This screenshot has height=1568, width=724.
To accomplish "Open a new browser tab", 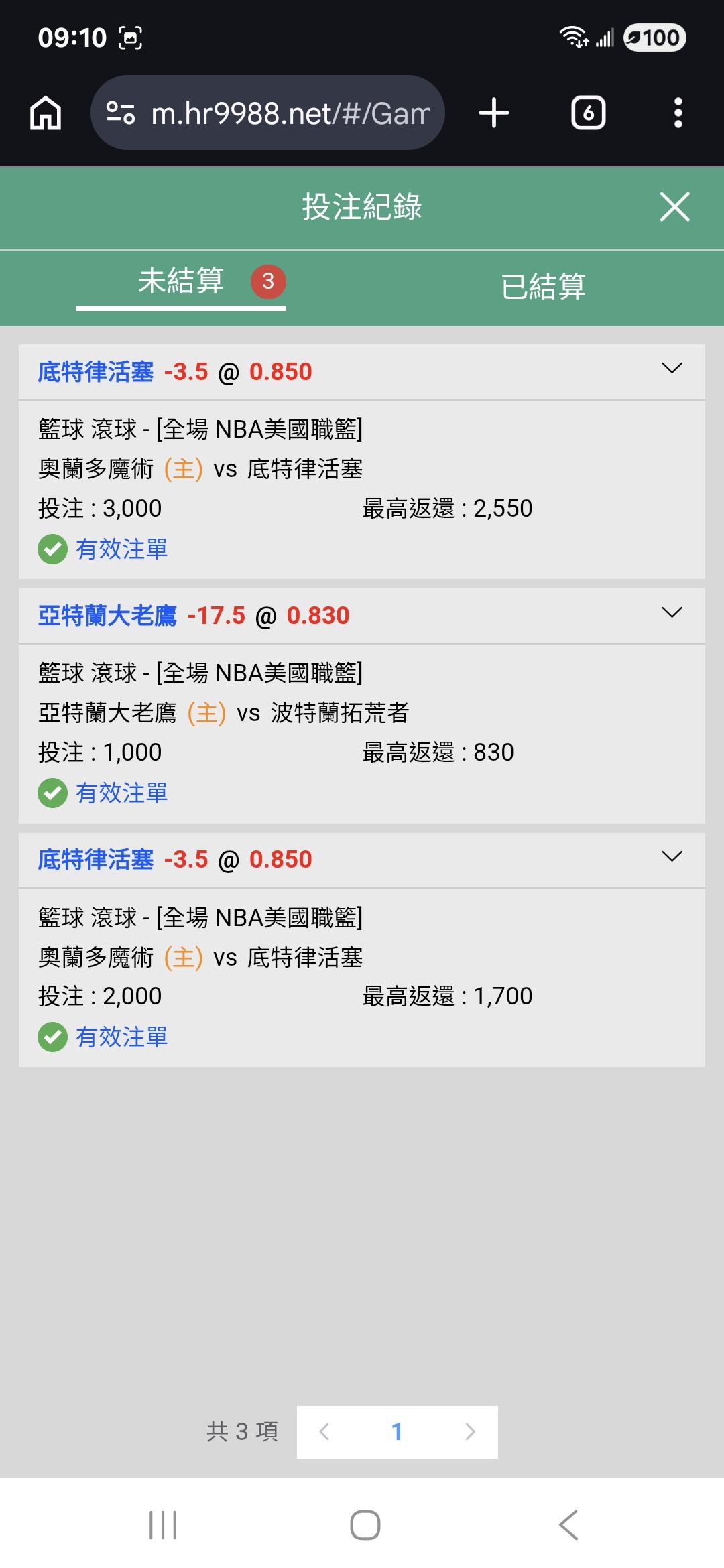I will (494, 113).
